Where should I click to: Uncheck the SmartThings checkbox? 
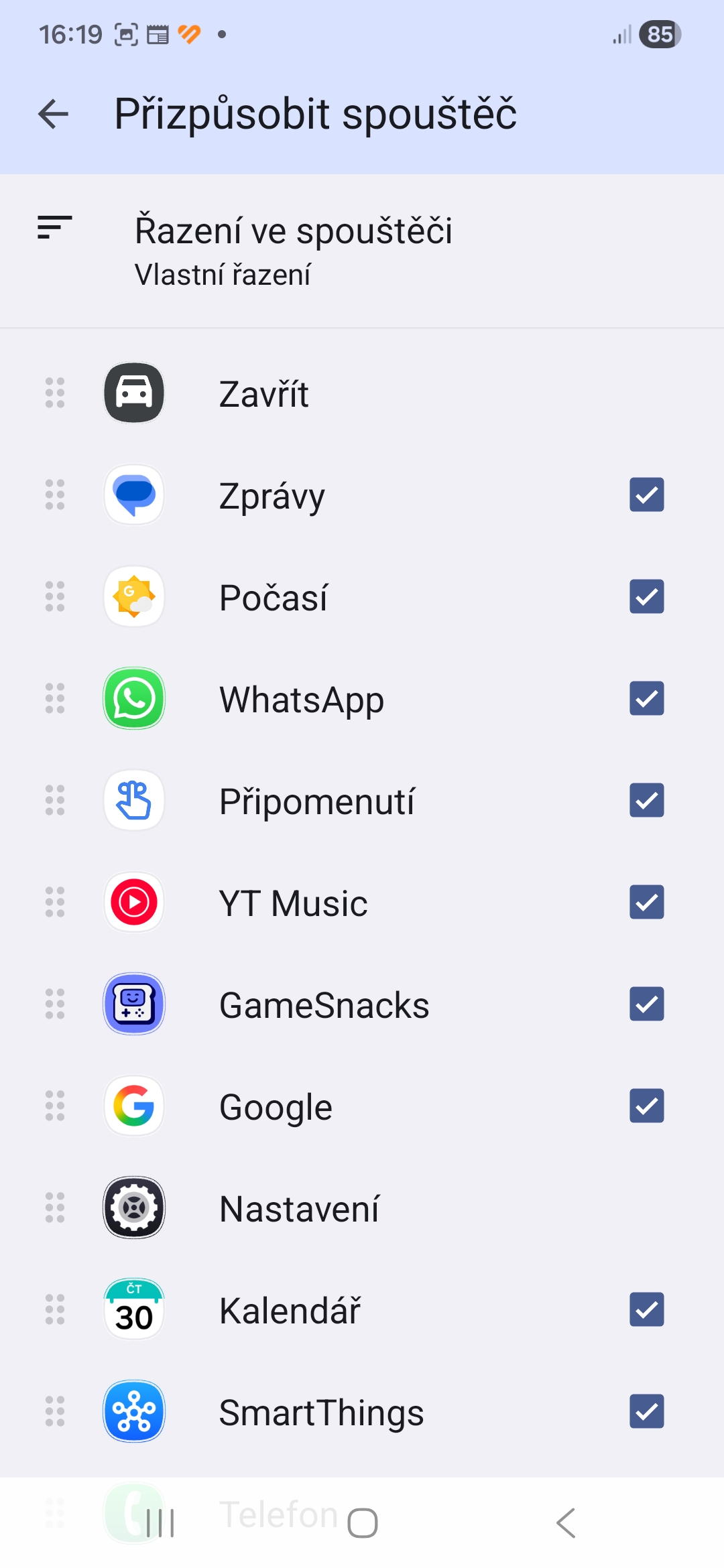pos(646,1412)
